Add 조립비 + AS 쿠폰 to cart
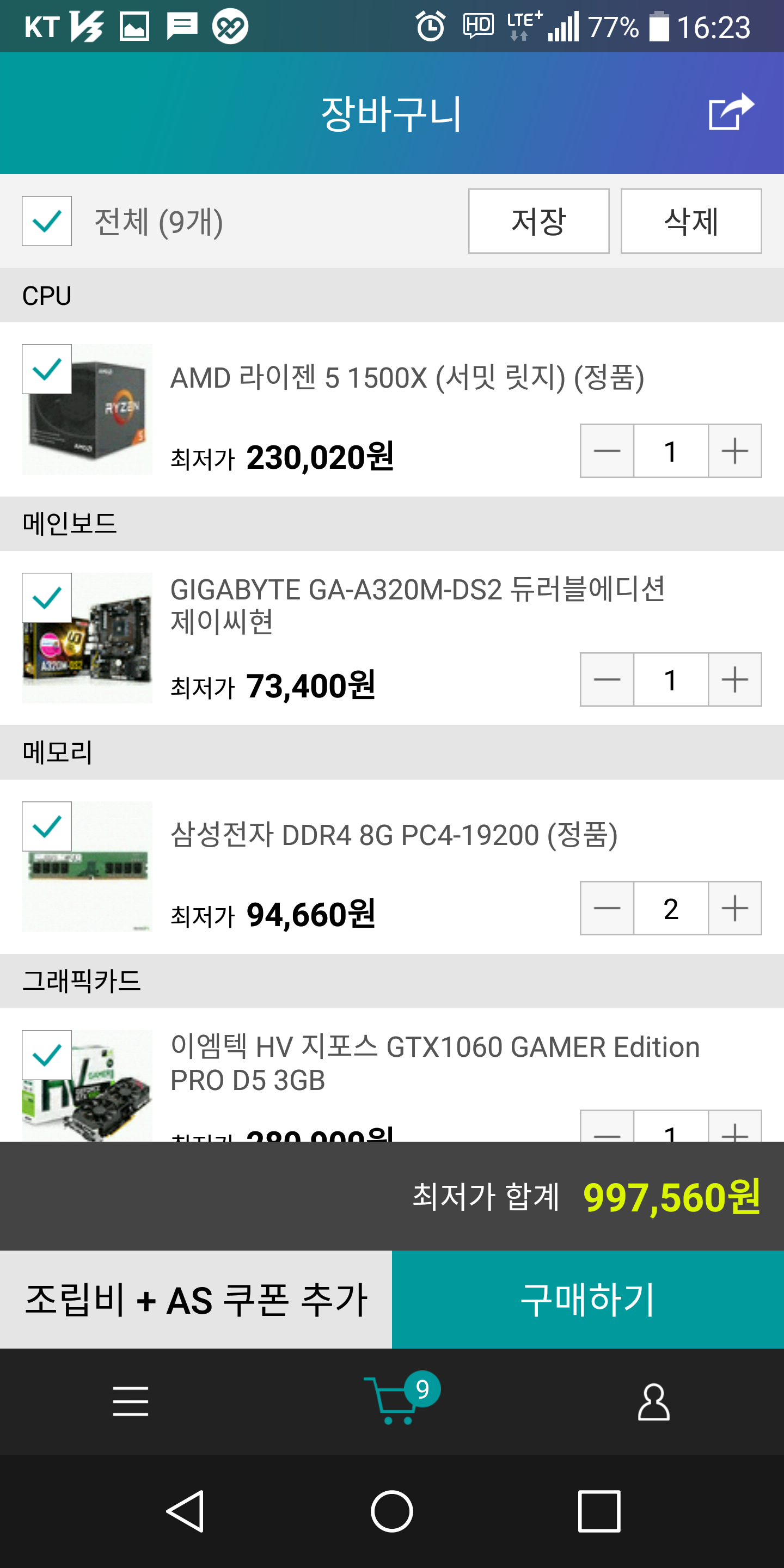 196,1299
